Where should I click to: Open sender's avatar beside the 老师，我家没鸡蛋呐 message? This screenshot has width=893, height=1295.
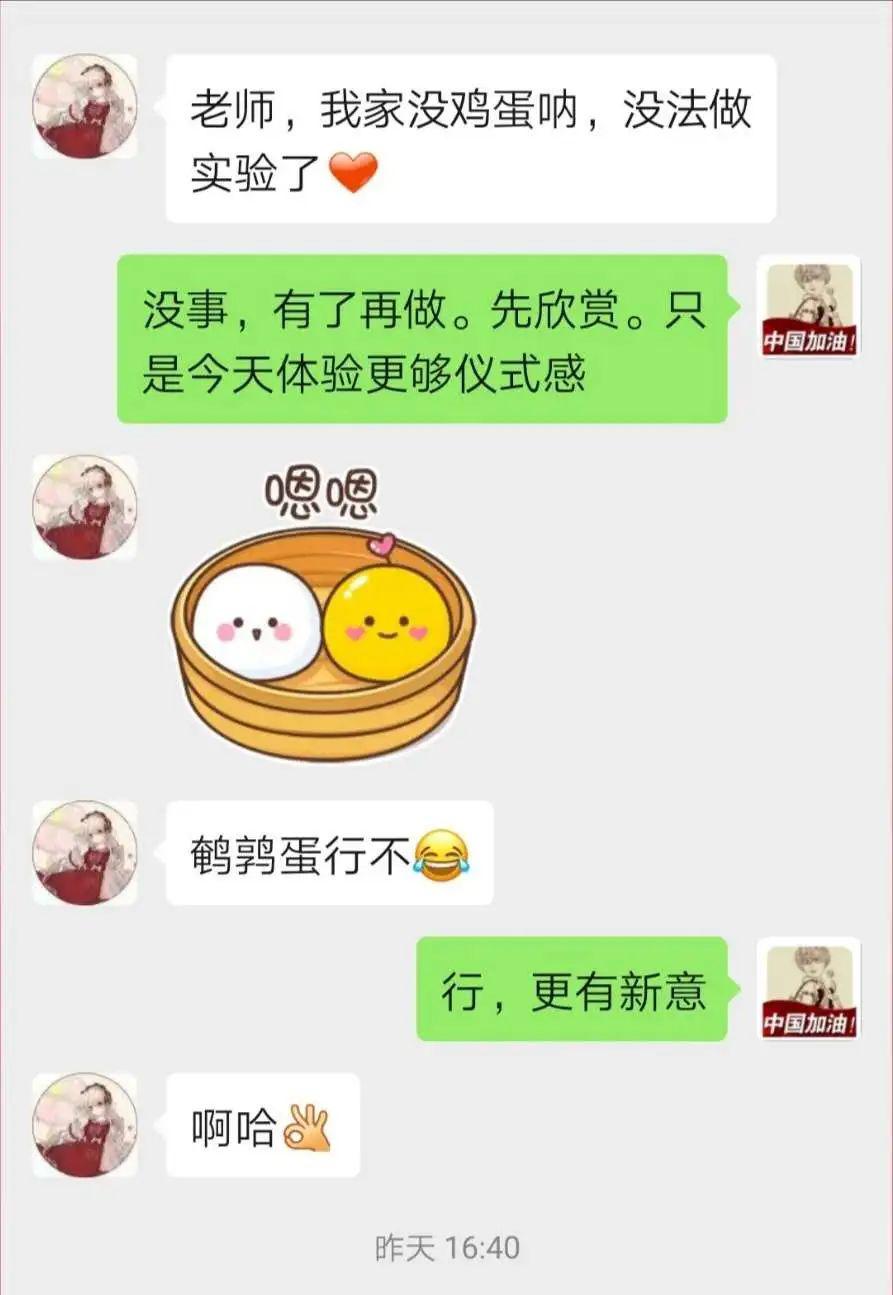tap(85, 106)
